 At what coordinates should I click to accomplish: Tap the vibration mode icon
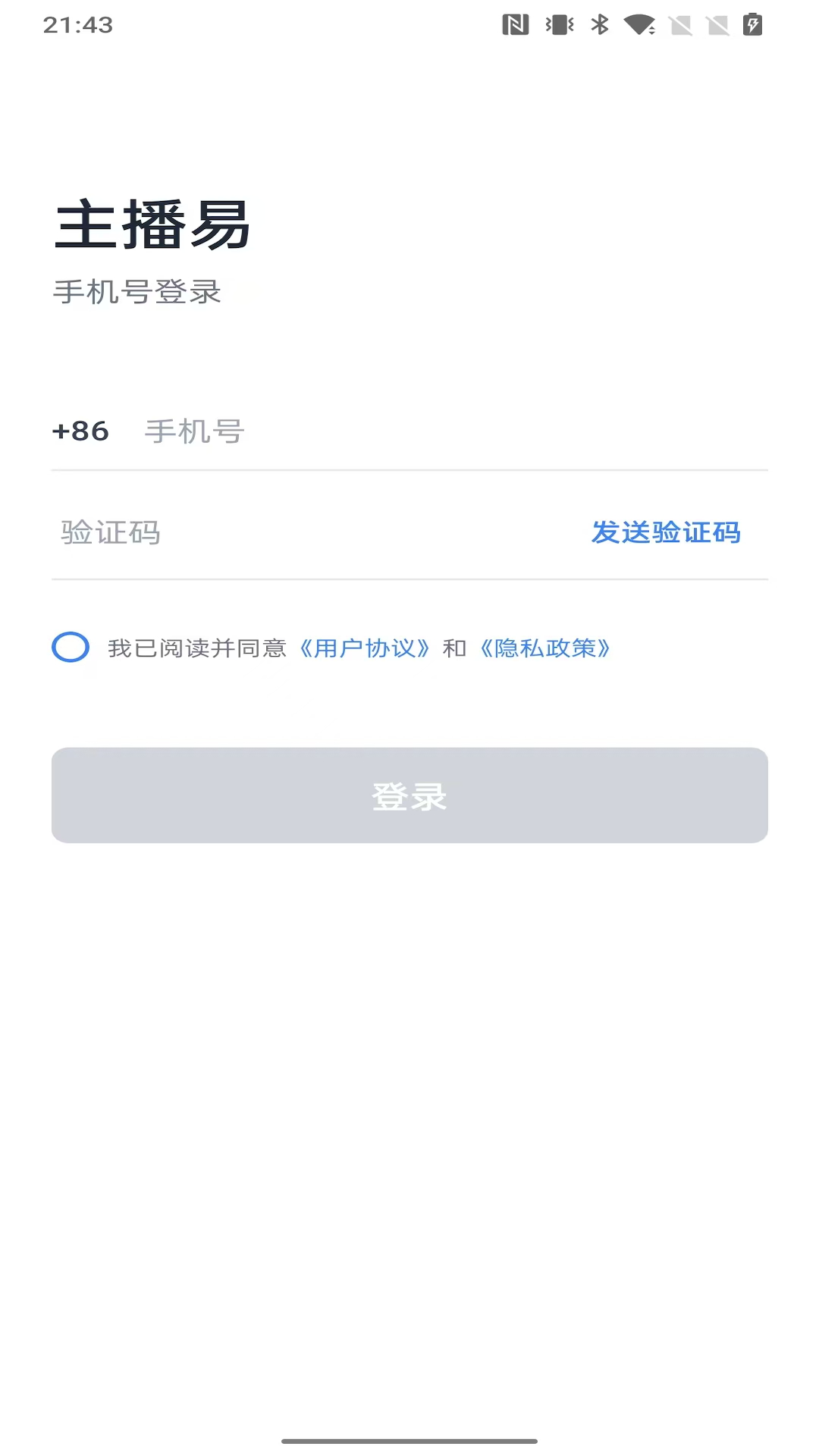(x=557, y=24)
